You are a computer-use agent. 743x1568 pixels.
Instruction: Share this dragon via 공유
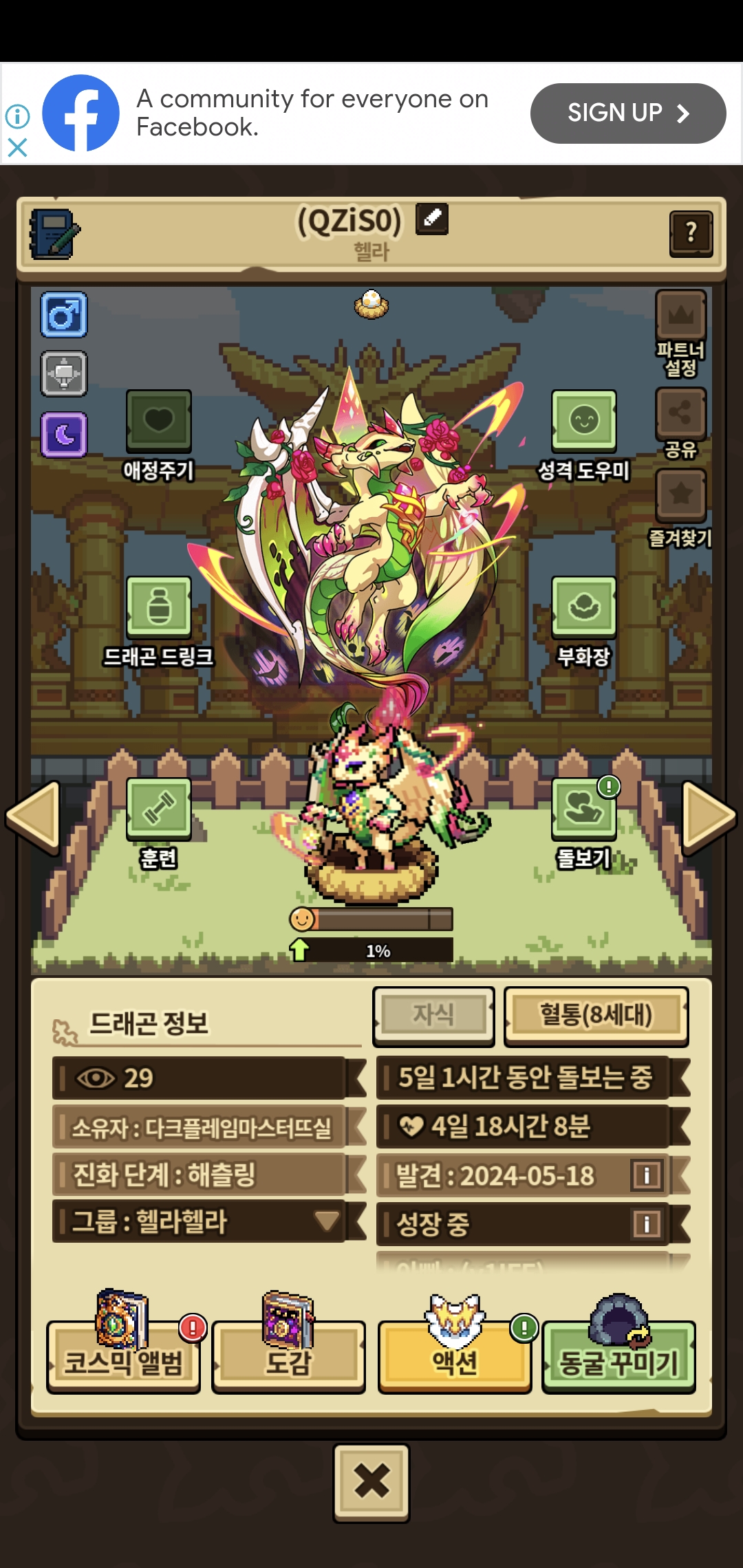coord(680,414)
